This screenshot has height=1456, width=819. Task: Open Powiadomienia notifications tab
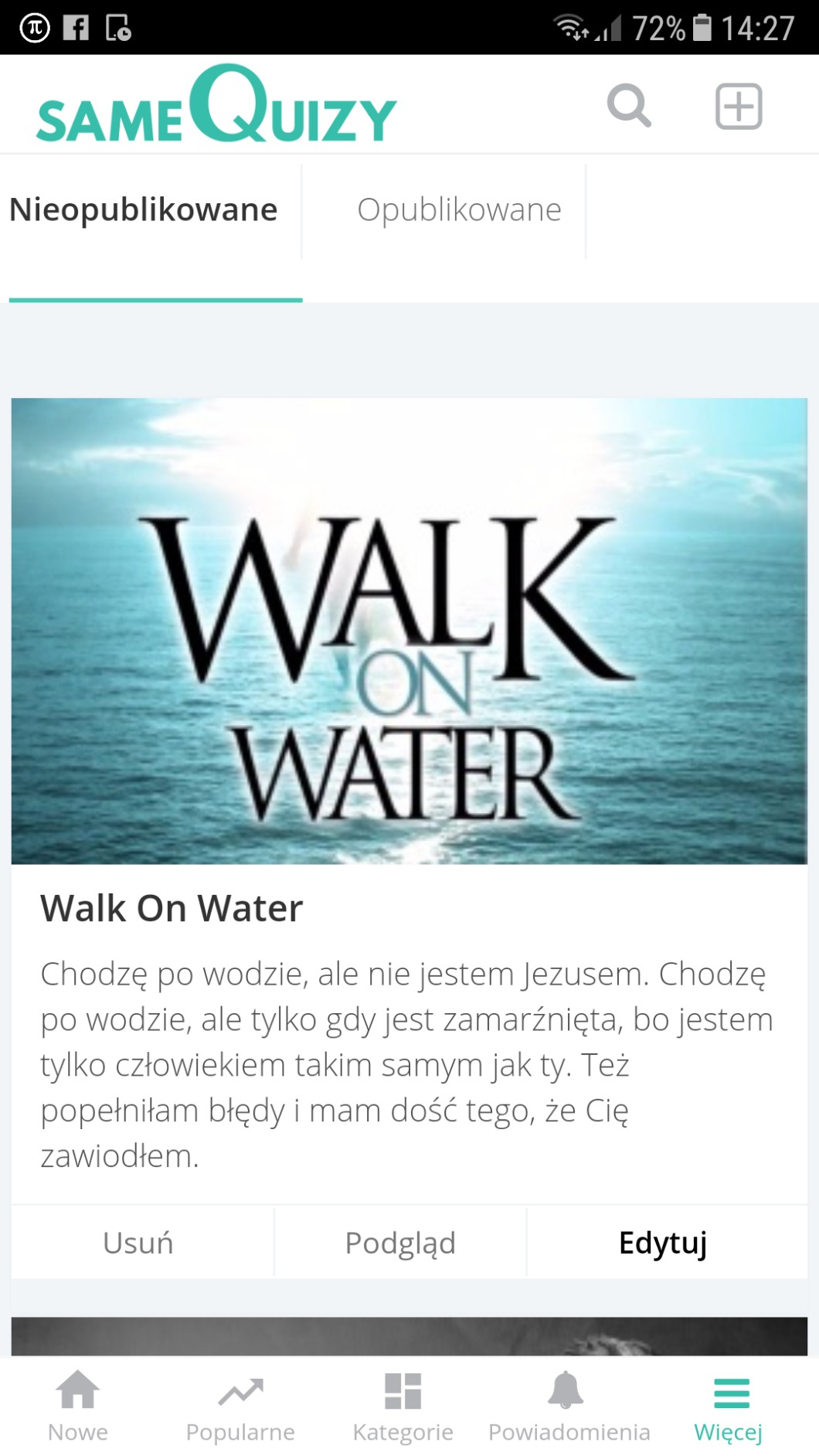click(x=569, y=1407)
